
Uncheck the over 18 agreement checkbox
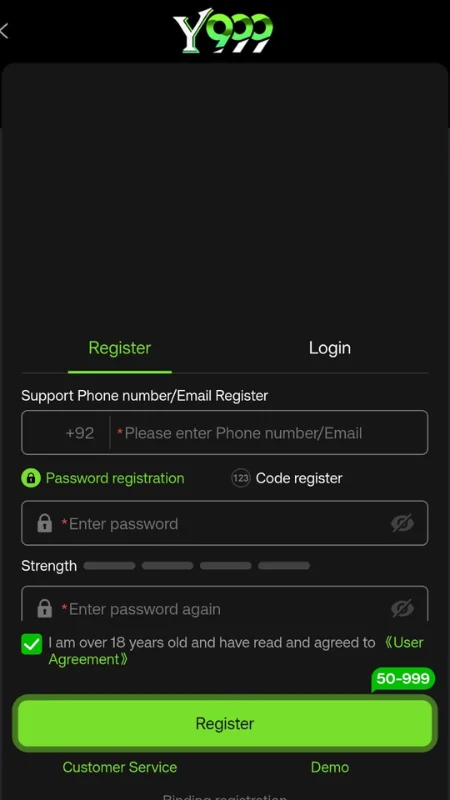[32, 644]
